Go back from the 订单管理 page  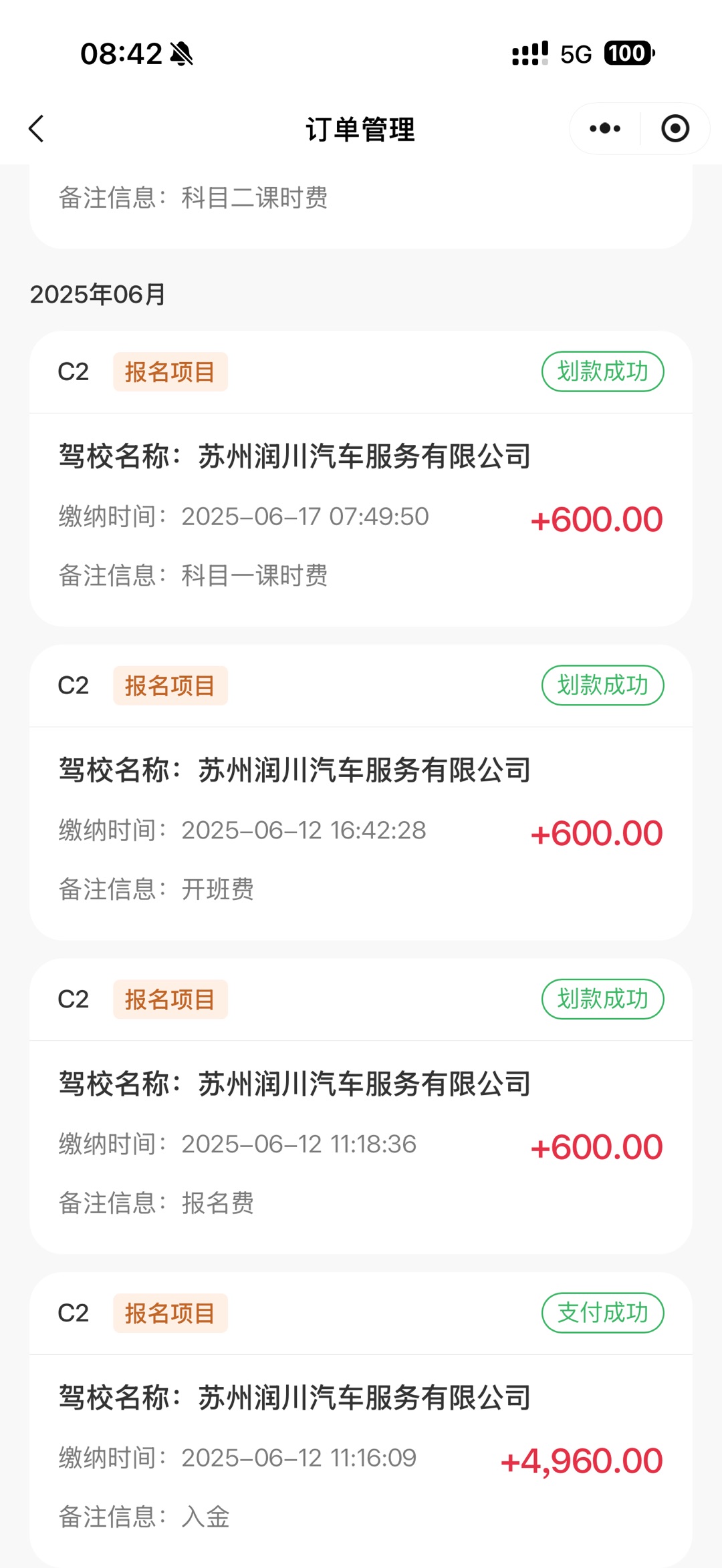[x=37, y=129]
